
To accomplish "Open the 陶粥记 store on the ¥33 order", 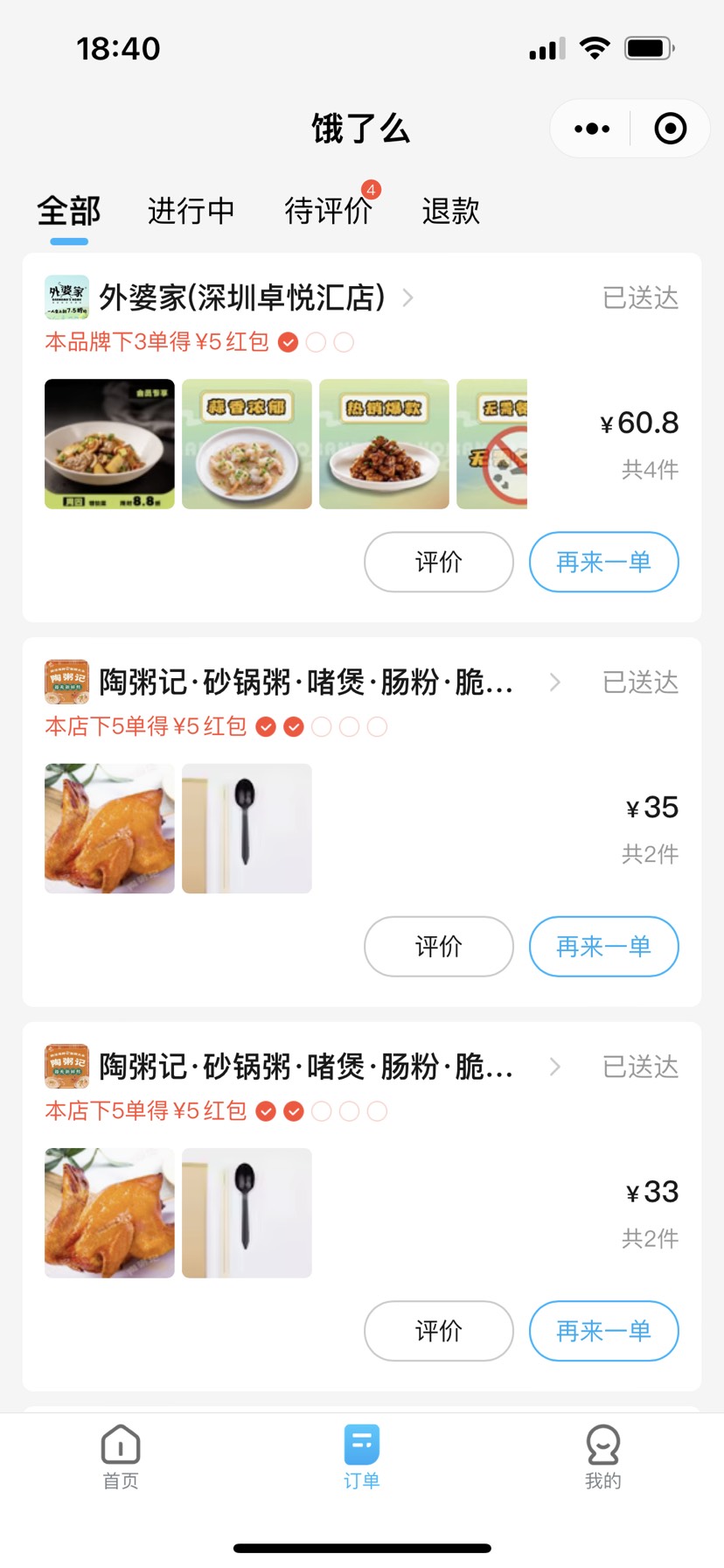I will coord(306,1067).
